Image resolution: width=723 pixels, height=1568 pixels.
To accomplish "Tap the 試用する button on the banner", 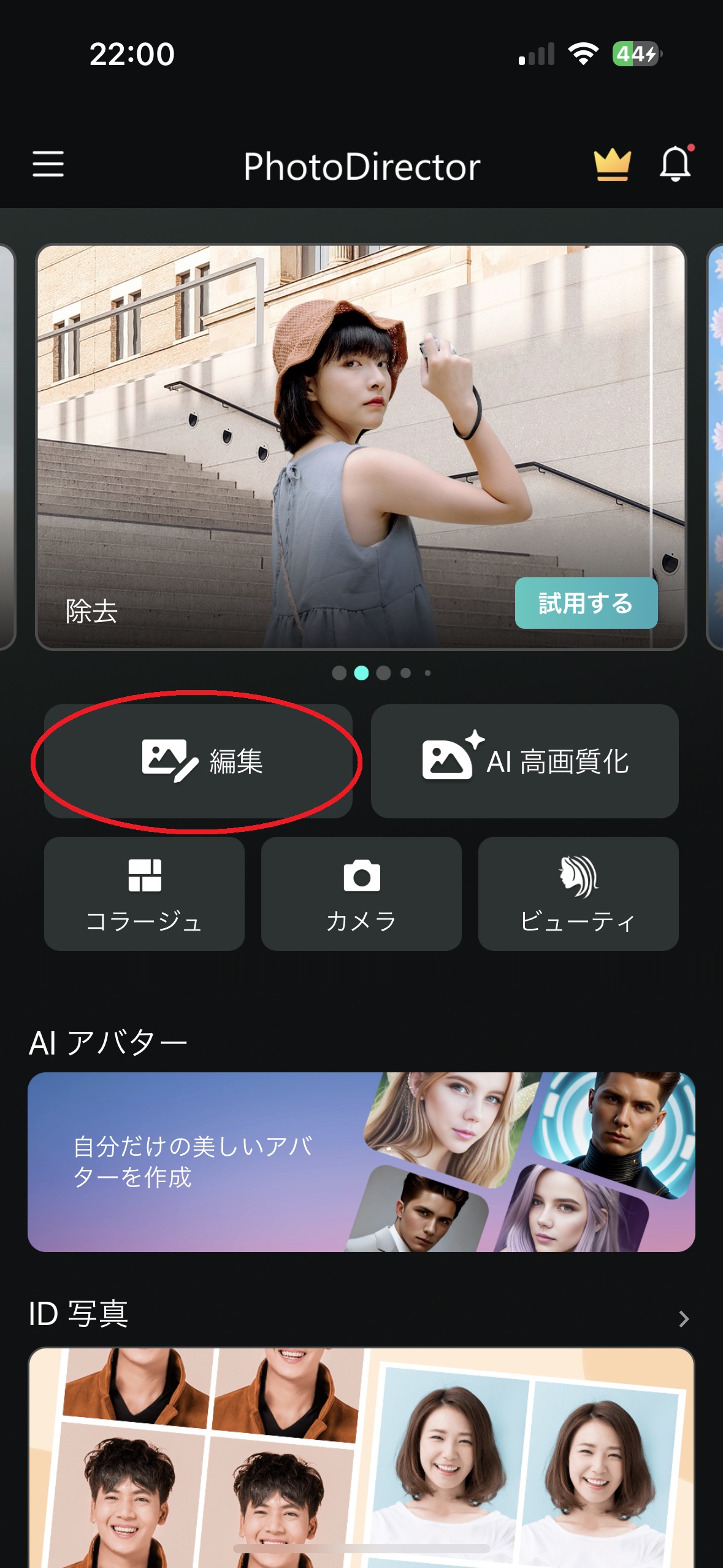I will (586, 603).
